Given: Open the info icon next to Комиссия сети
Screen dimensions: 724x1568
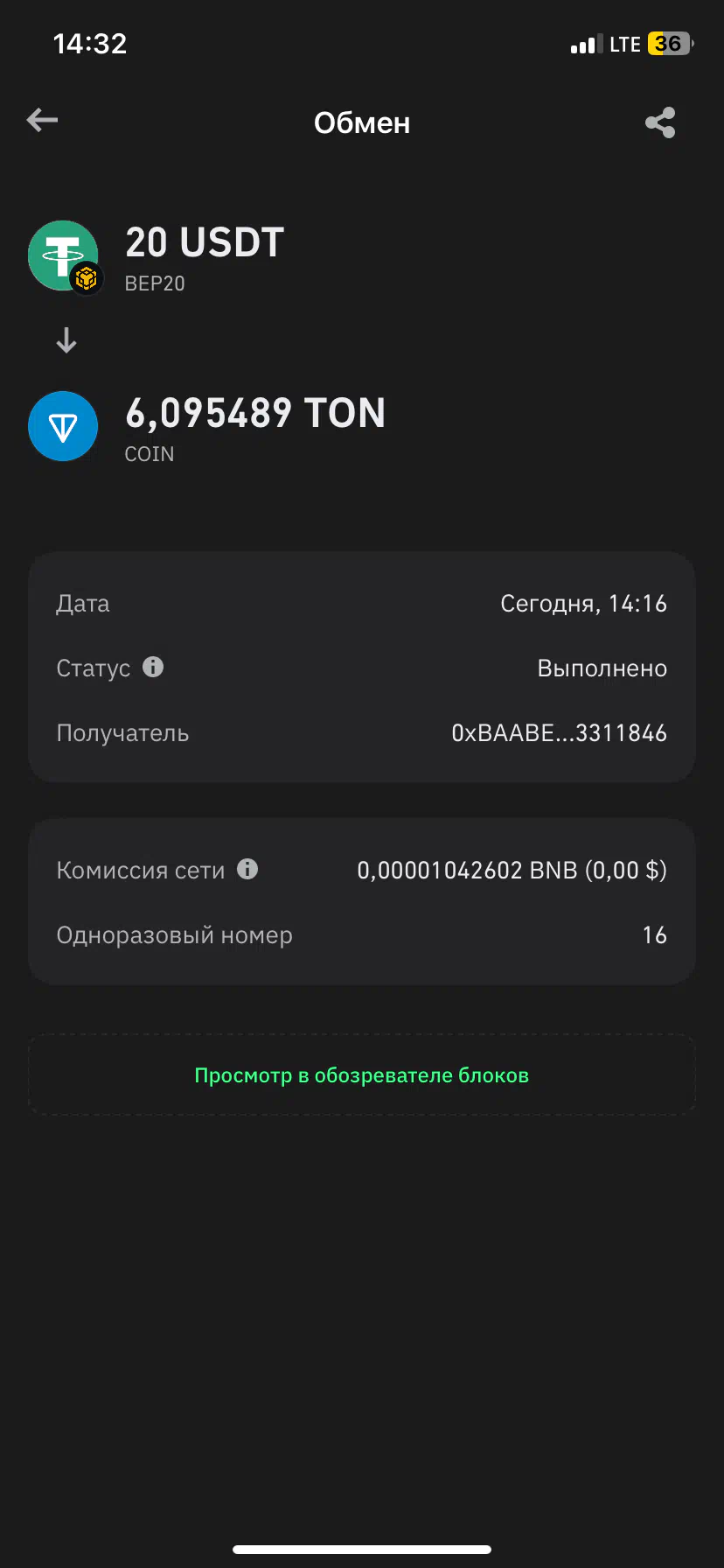Looking at the screenshot, I should (x=247, y=869).
